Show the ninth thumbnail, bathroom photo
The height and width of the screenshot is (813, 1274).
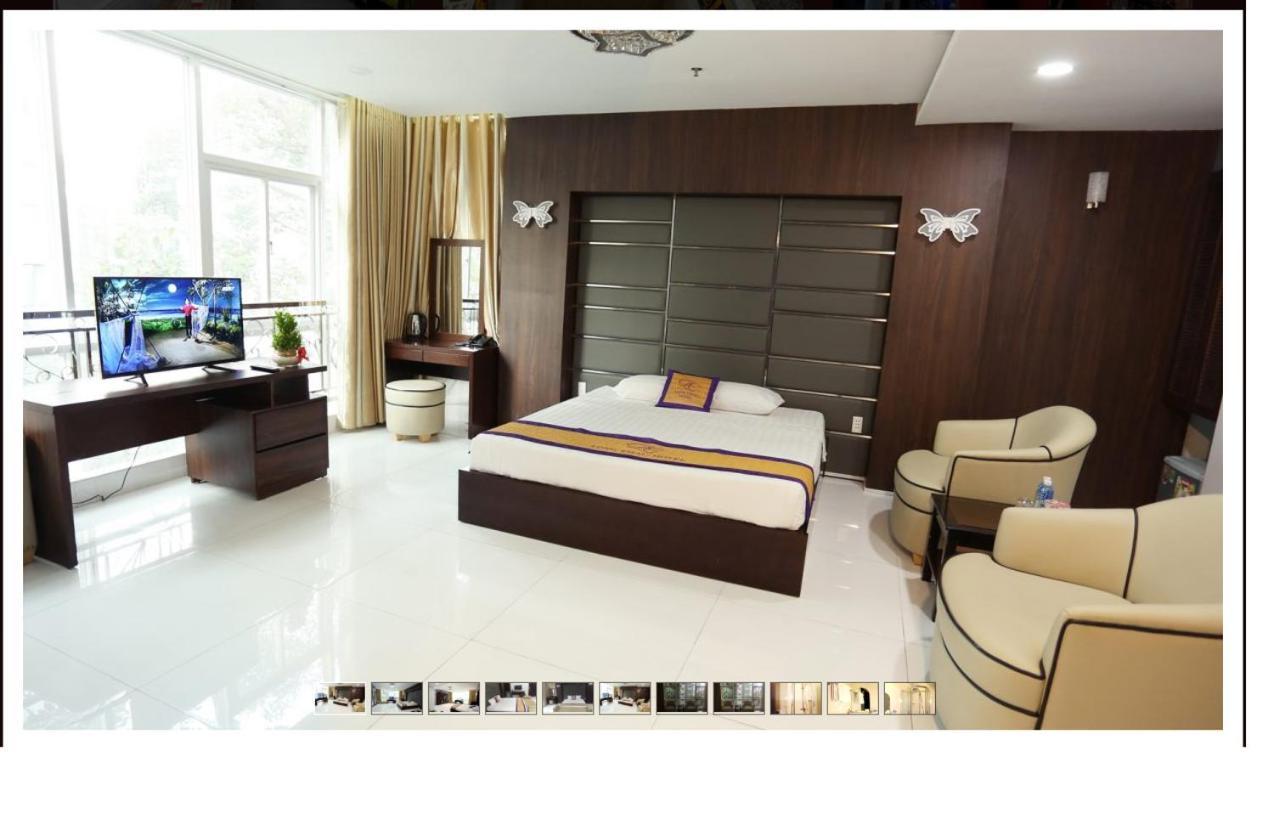tap(796, 698)
